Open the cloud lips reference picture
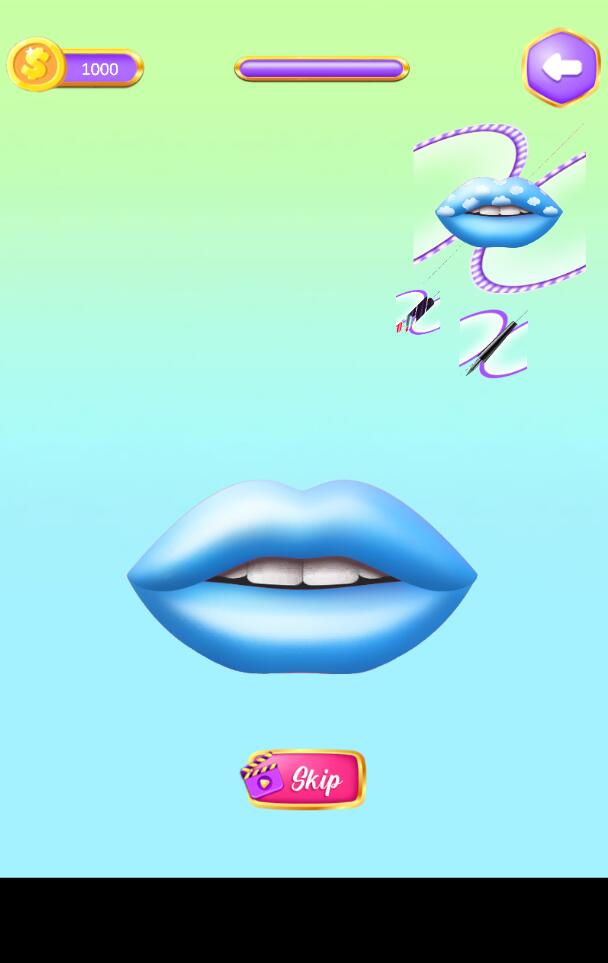Screen dimensions: 608x963 [x=499, y=209]
